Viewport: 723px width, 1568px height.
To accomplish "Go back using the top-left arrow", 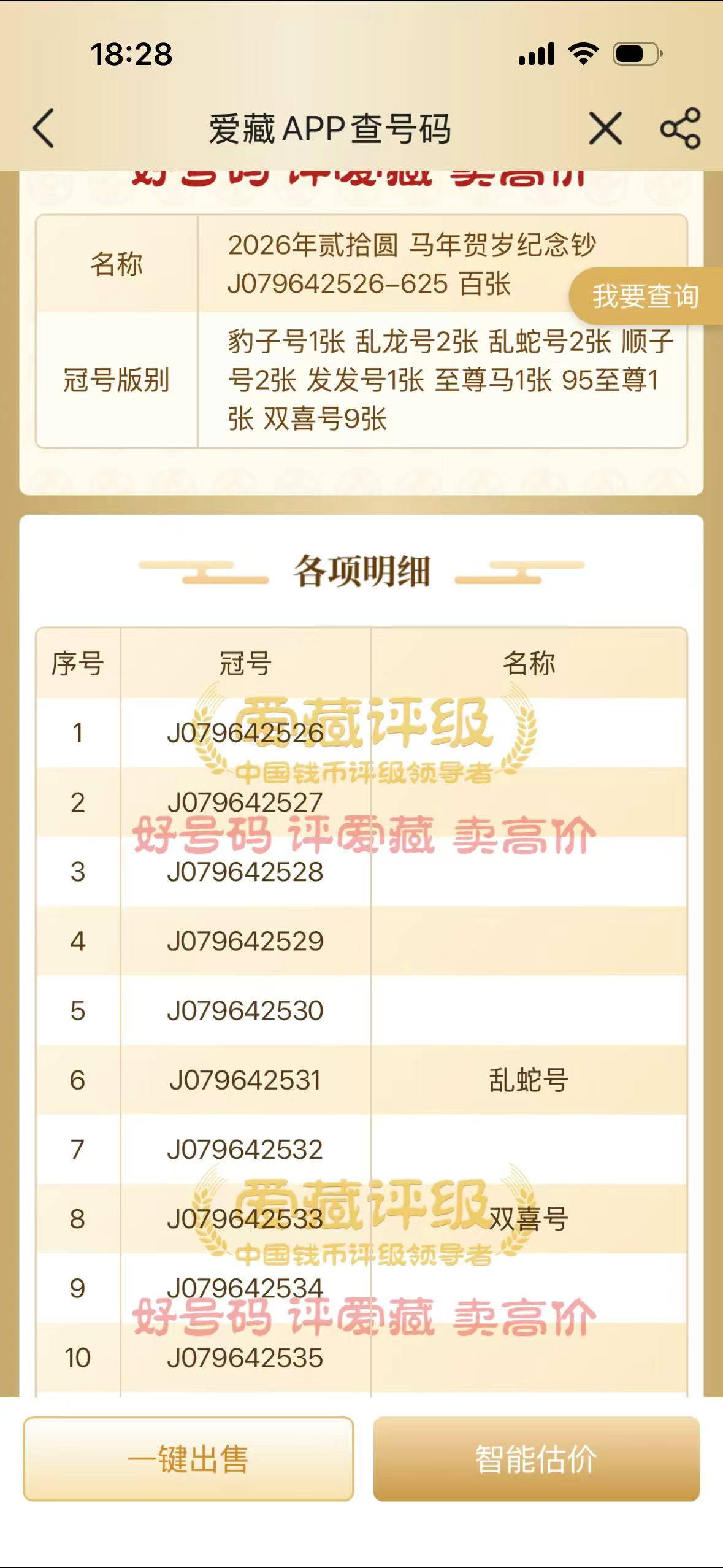I will (44, 128).
